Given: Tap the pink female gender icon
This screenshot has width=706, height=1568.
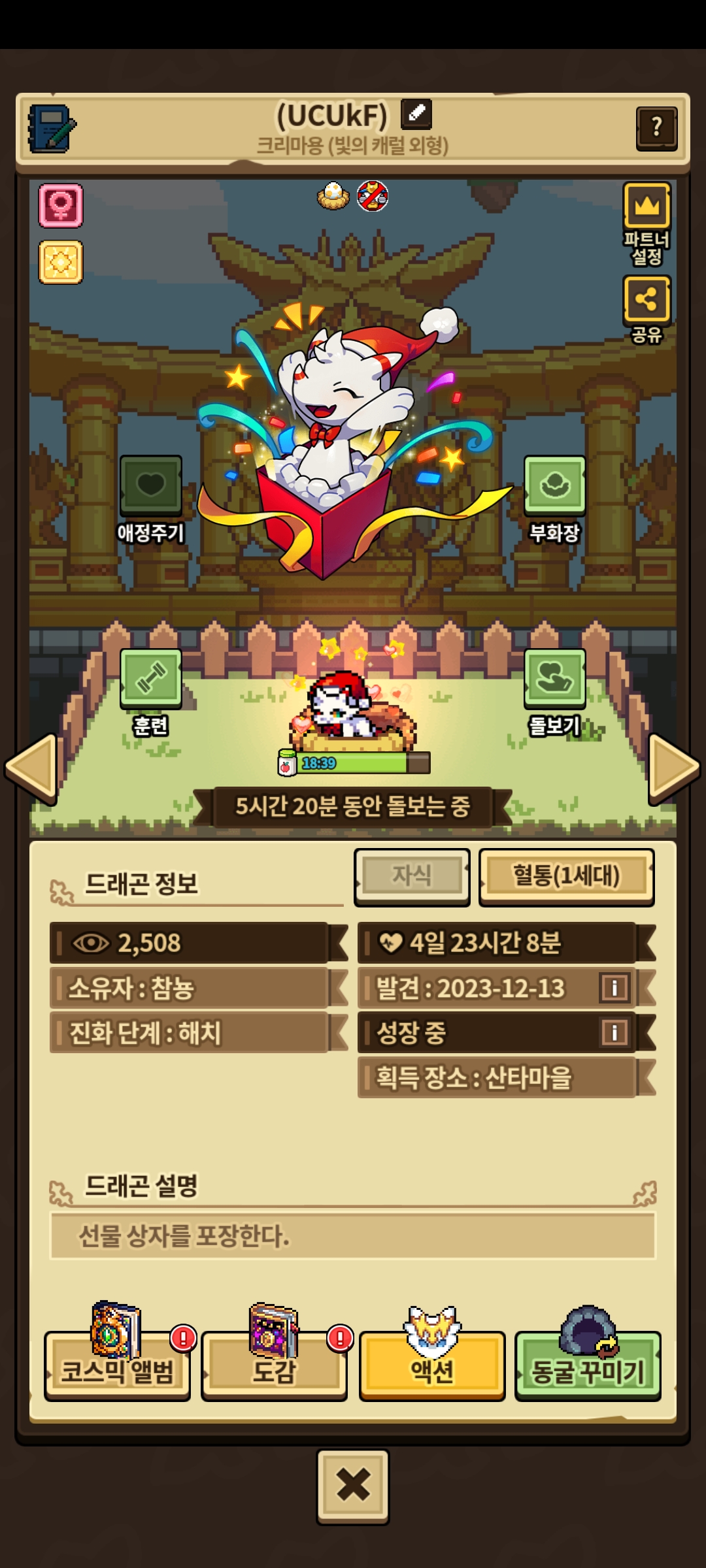Looking at the screenshot, I should [61, 206].
